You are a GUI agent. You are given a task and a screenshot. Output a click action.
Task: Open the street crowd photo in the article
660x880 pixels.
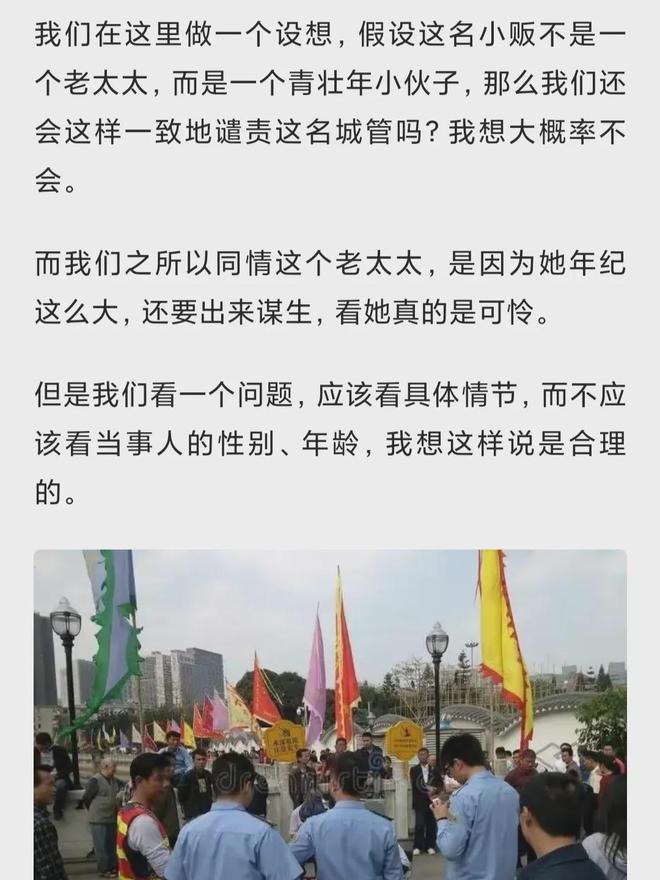click(330, 714)
